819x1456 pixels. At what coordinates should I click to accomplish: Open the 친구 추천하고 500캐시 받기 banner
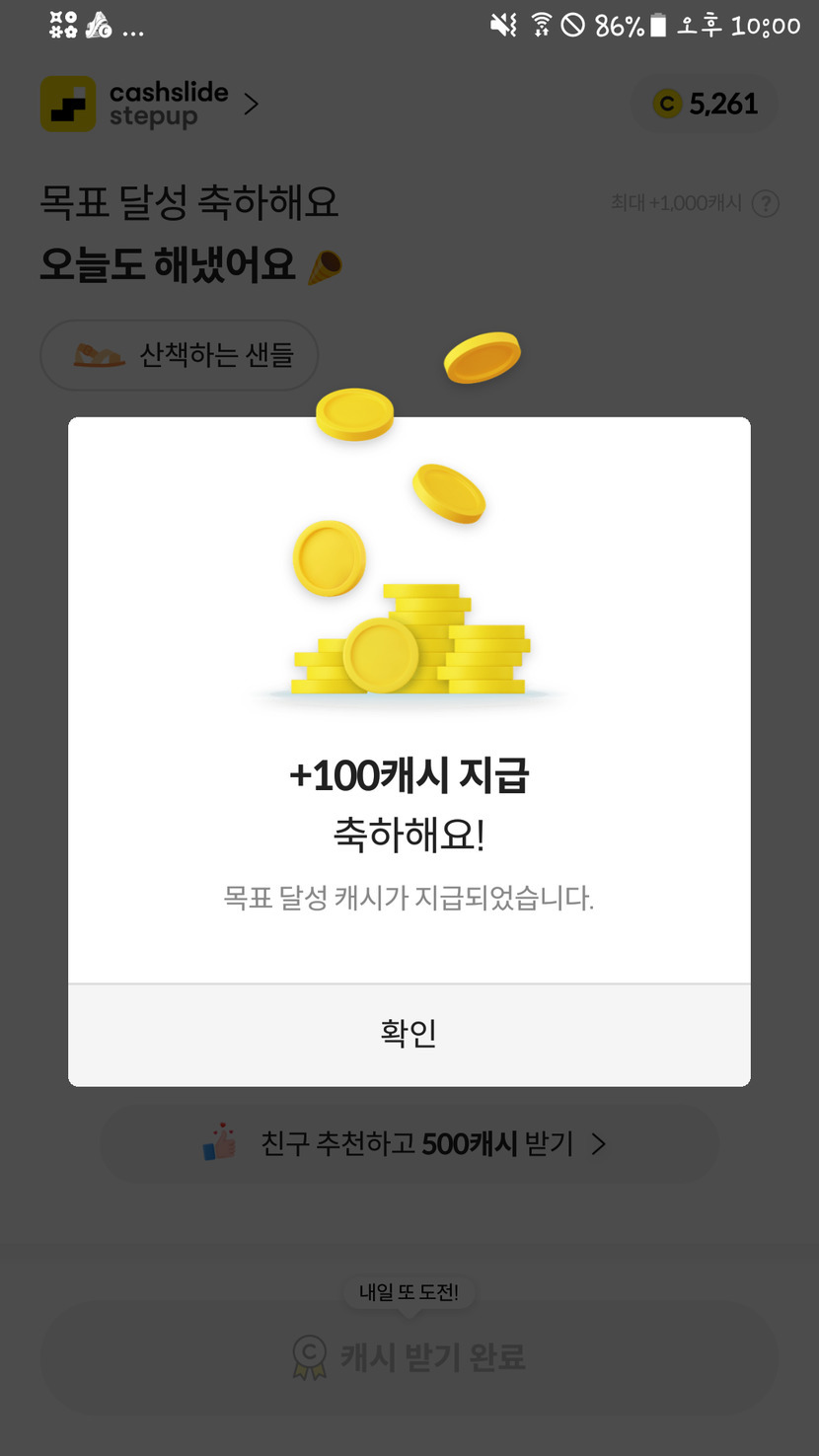(409, 1144)
